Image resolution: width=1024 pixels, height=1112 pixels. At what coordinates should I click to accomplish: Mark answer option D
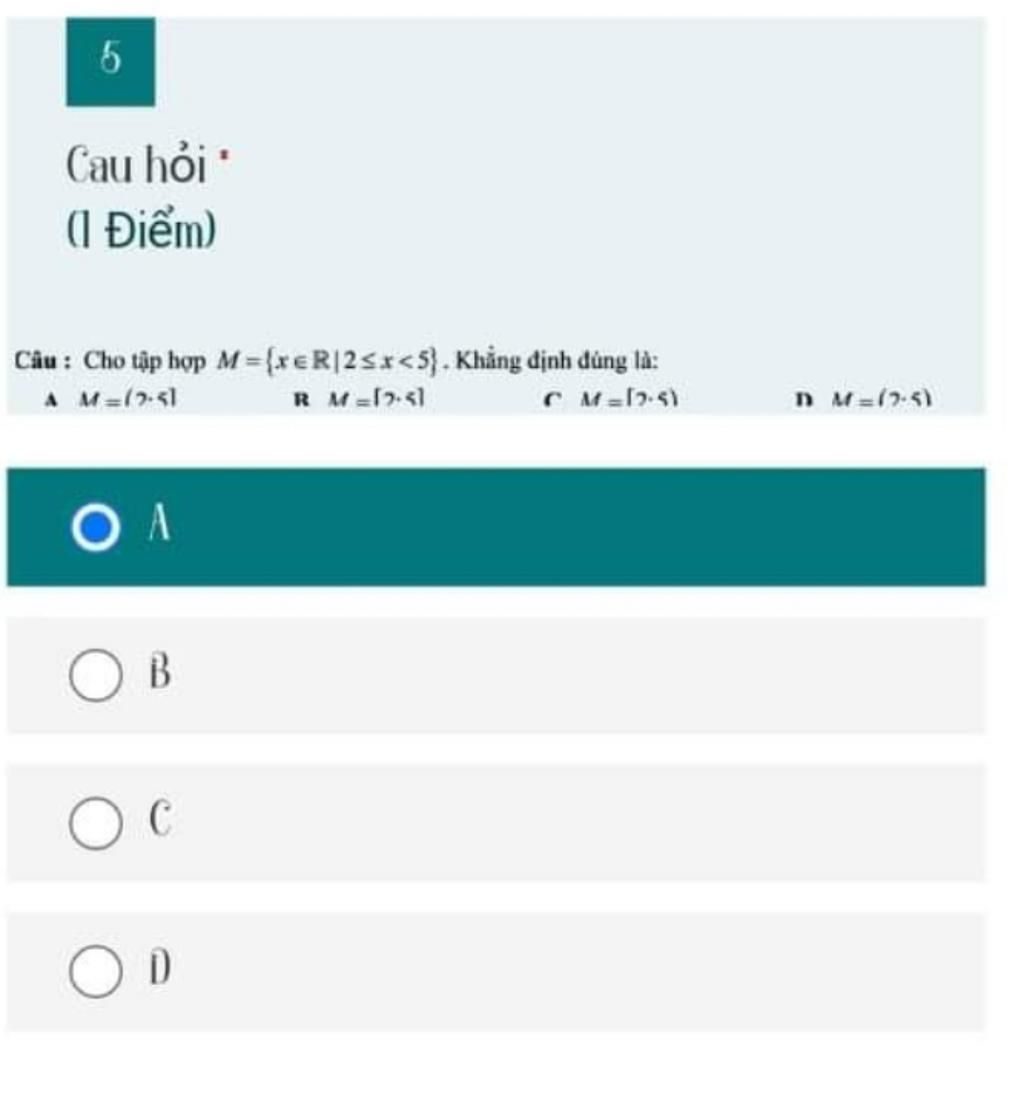pyautogui.click(x=96, y=971)
